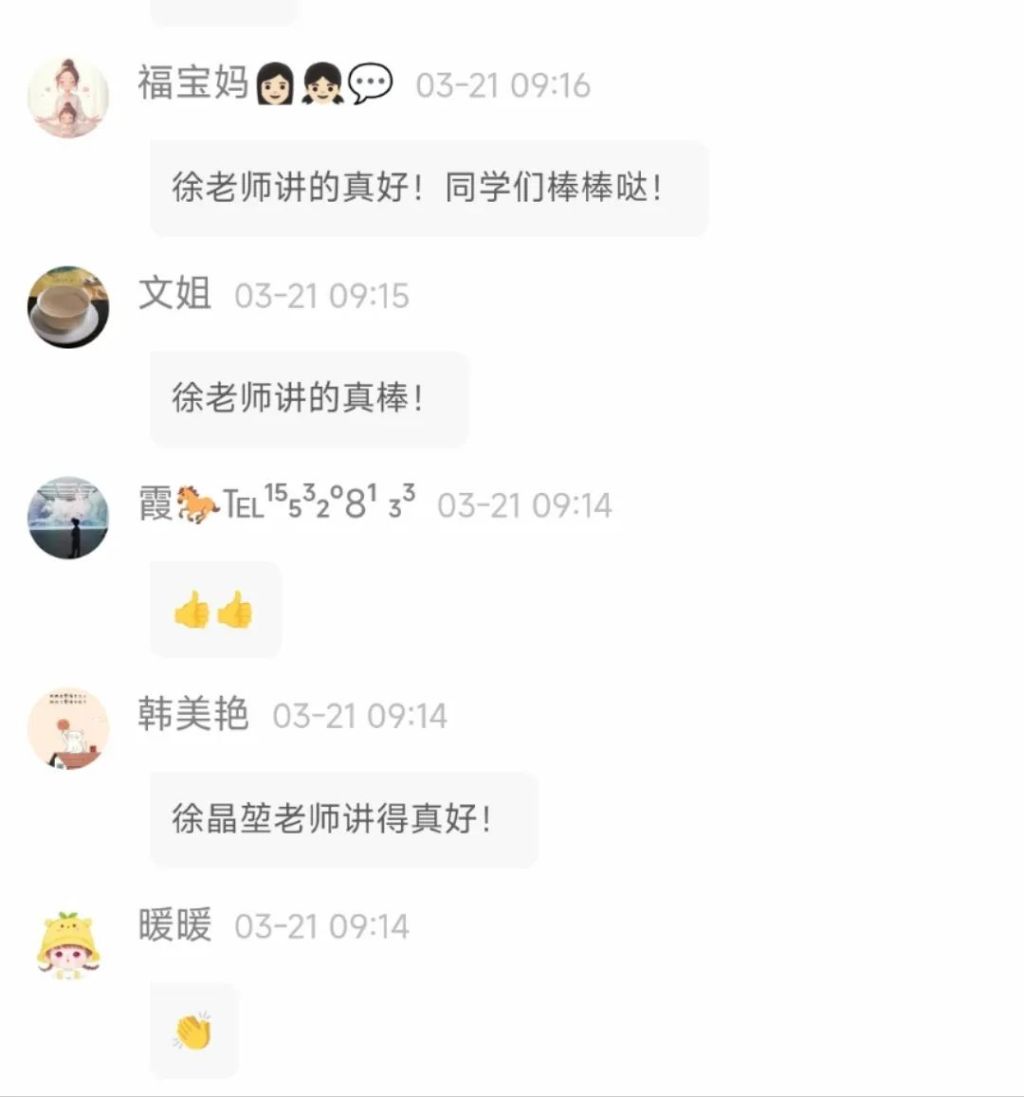
Task: Open 韩美艳's avatar
Action: click(x=68, y=728)
